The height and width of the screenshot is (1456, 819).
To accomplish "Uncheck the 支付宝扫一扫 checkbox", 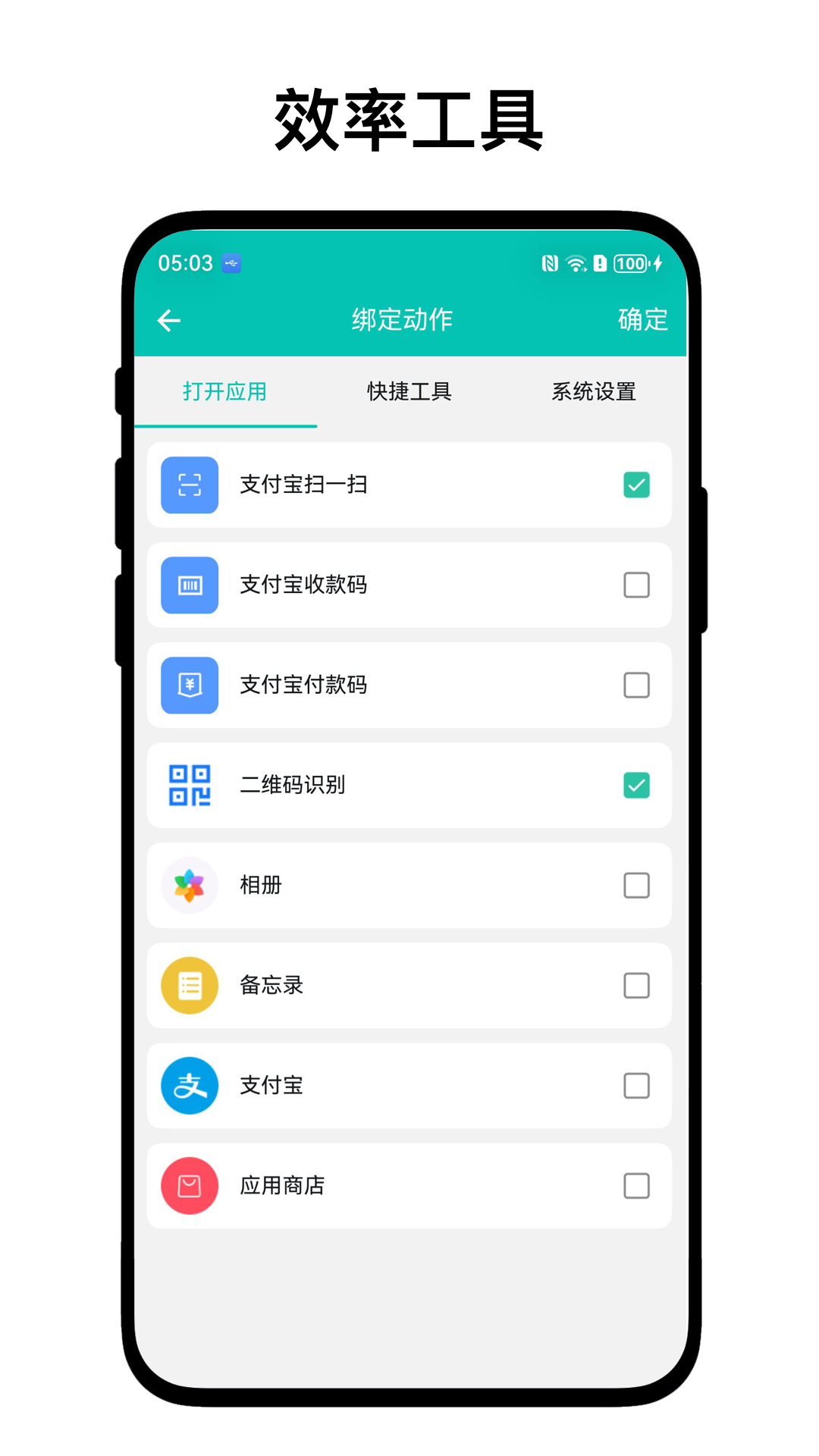I will tap(636, 485).
